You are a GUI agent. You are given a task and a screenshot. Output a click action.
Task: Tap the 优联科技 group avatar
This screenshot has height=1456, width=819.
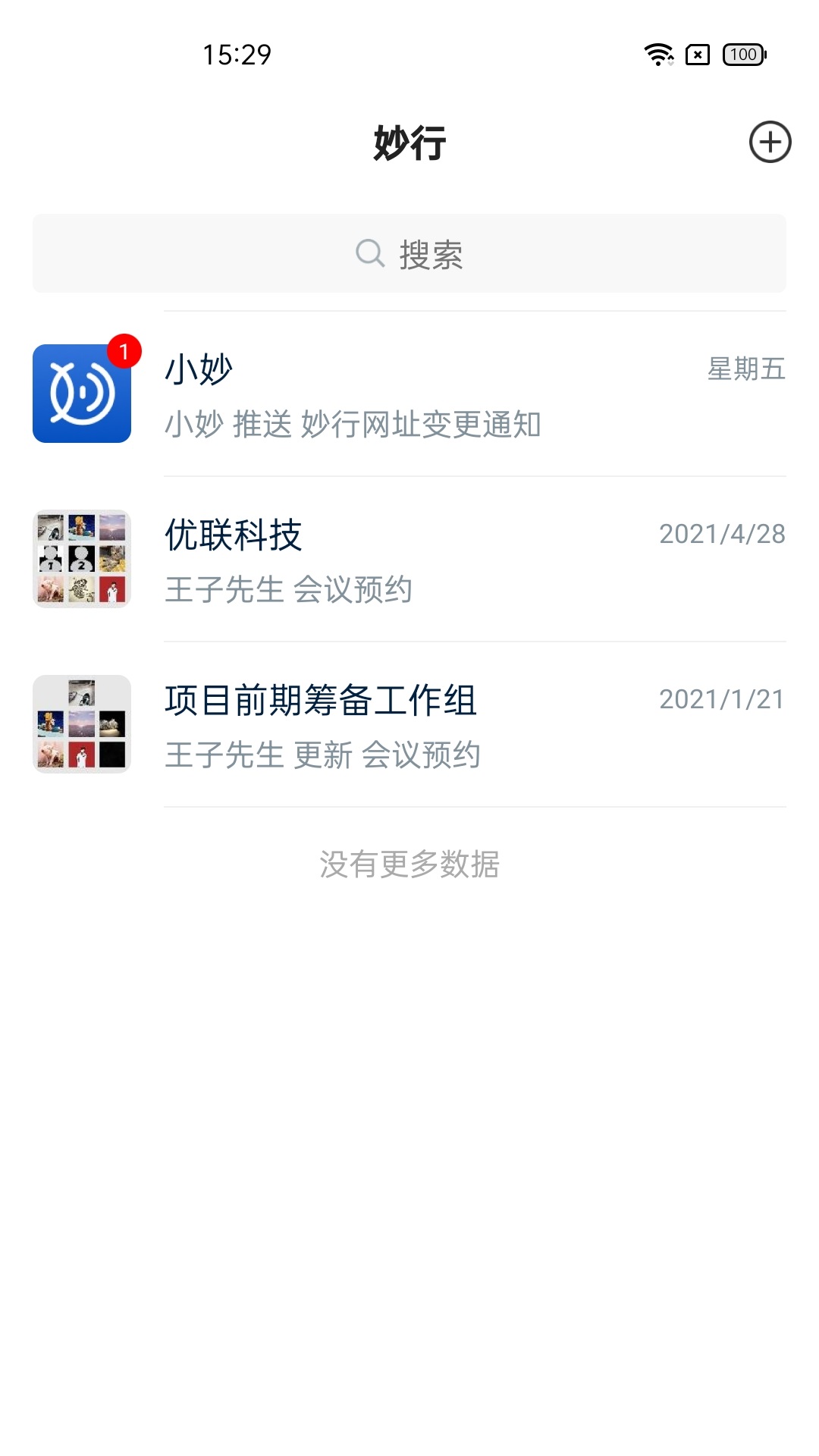click(83, 557)
